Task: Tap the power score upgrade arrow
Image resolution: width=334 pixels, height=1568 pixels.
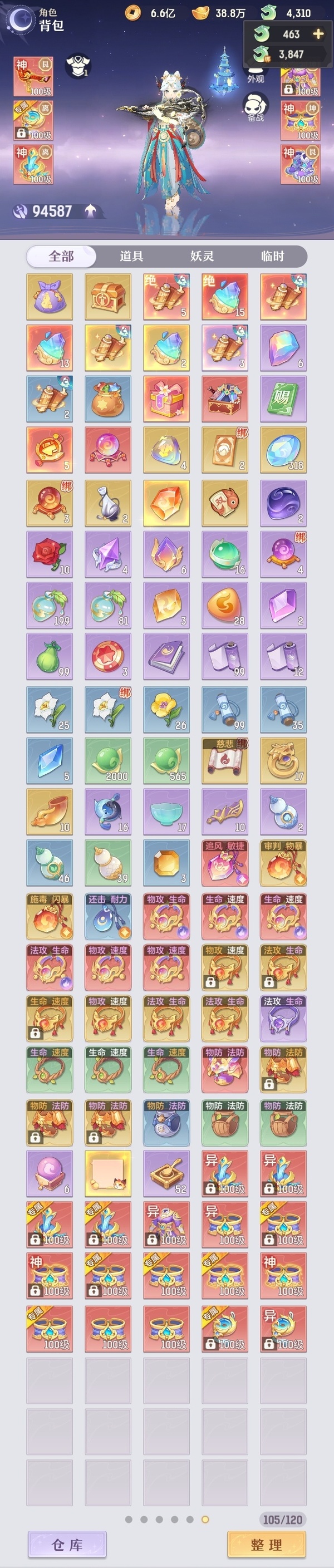Action: click(90, 211)
